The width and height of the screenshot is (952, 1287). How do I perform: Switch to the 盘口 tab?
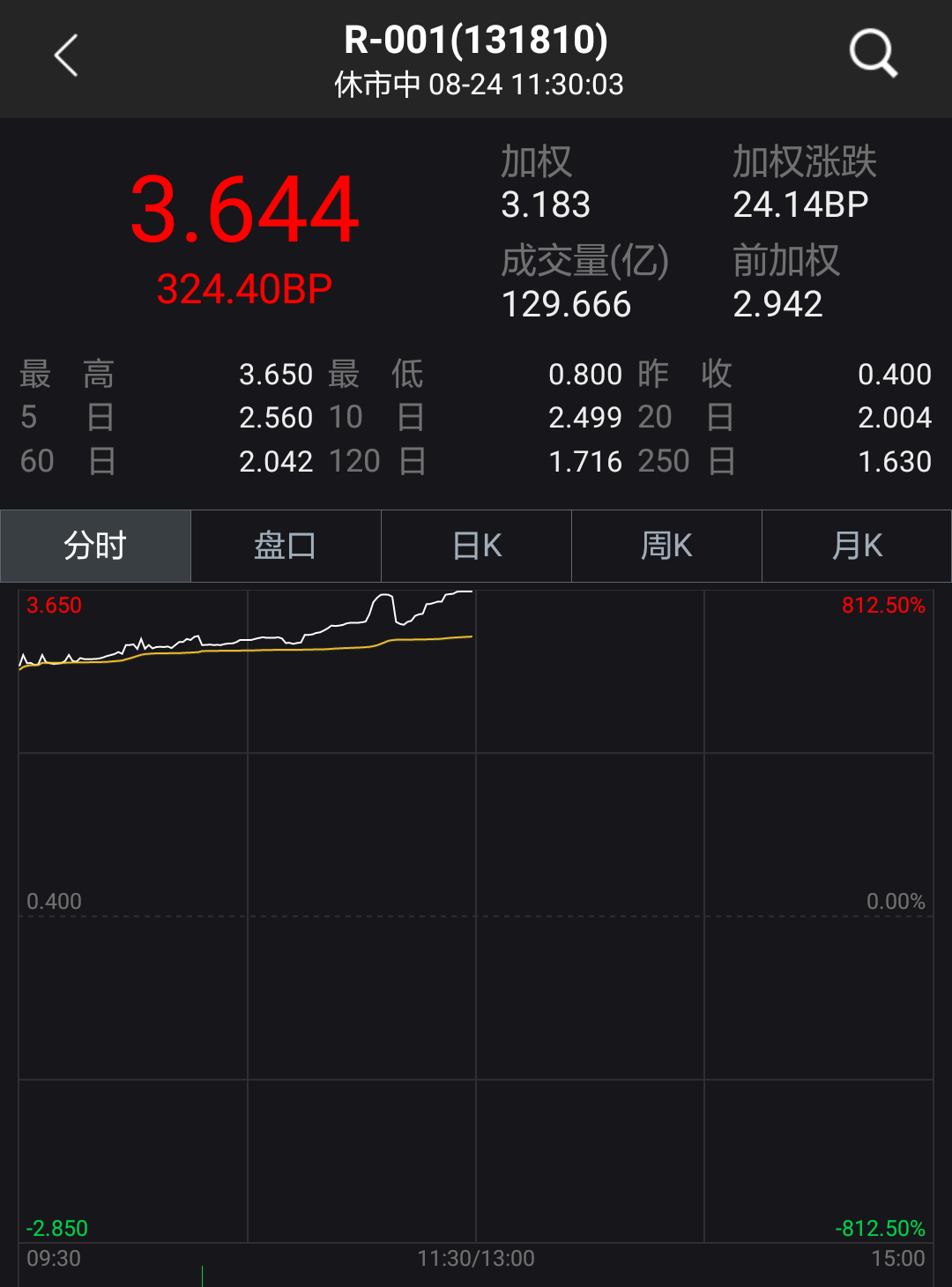(x=286, y=546)
